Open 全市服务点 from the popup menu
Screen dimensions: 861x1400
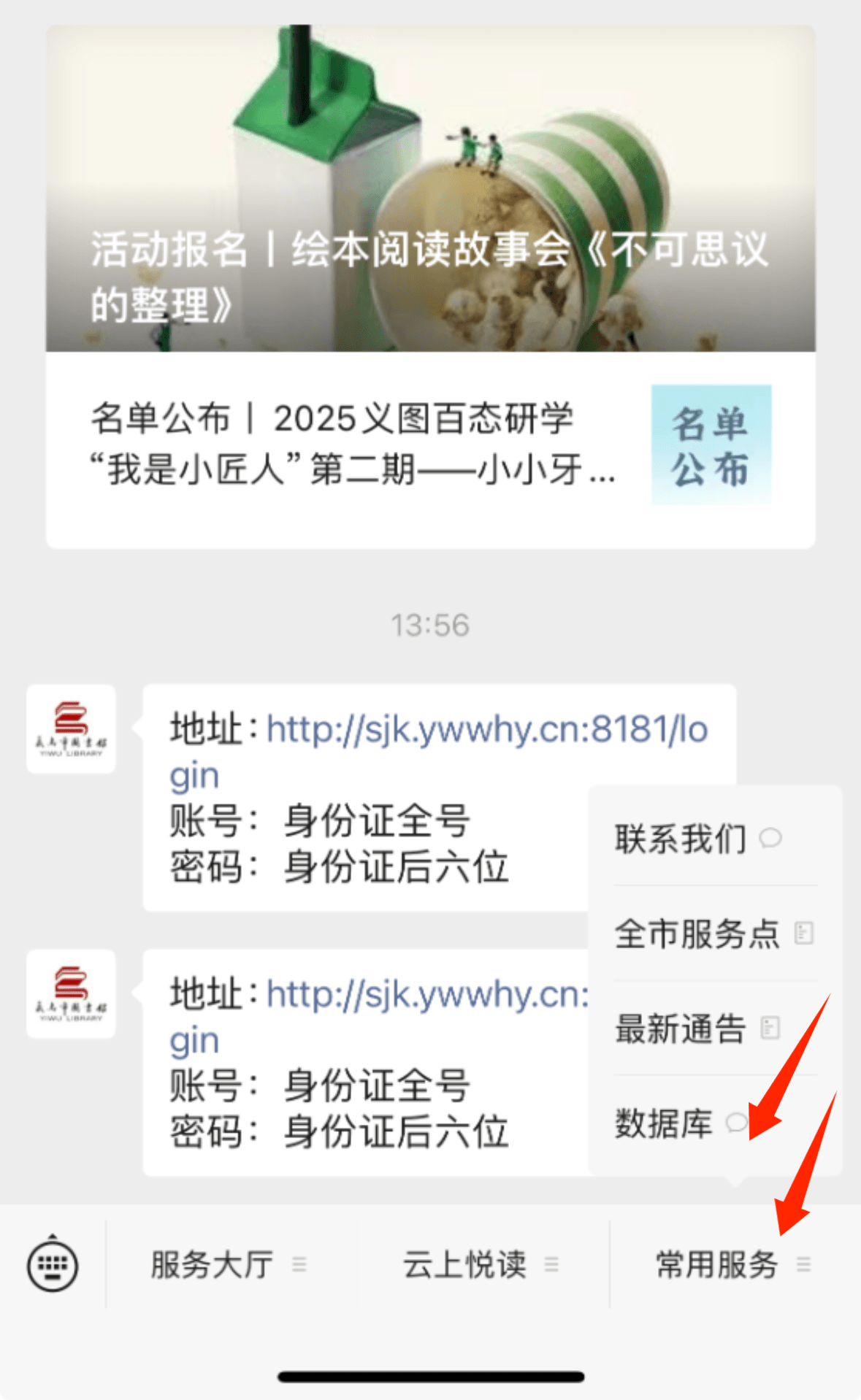pos(713,934)
